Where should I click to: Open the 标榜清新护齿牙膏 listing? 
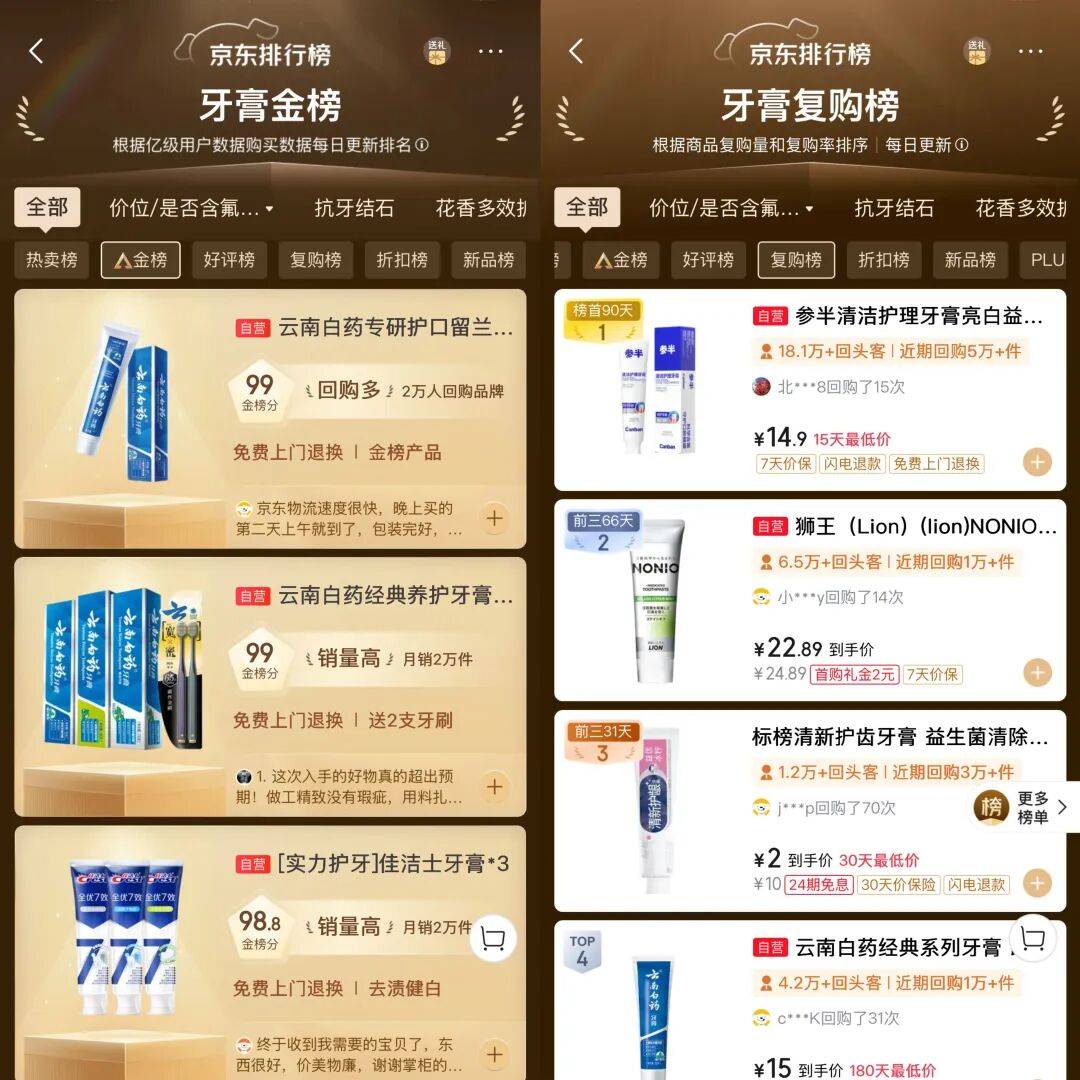pos(810,811)
